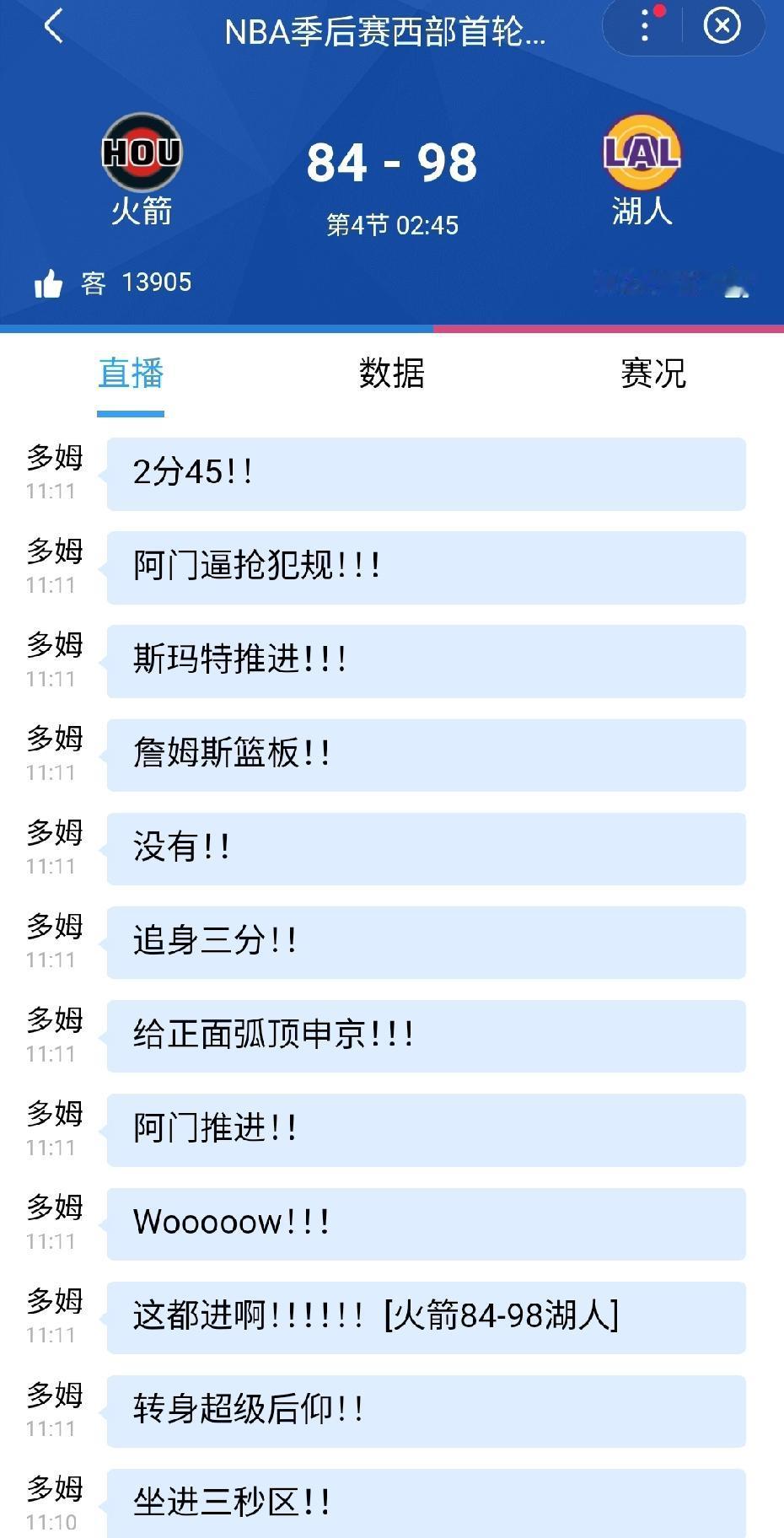Image resolution: width=784 pixels, height=1538 pixels.
Task: Tap the back arrow to return
Action: 52,27
